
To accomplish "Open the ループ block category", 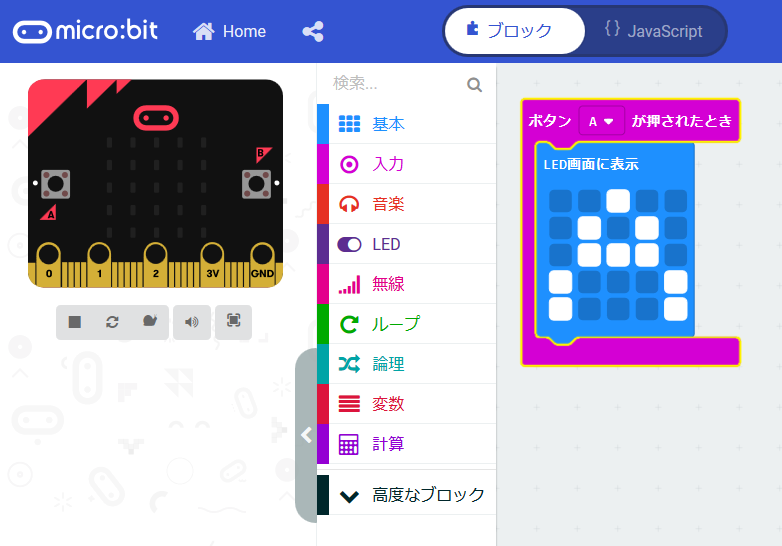I will 396,324.
